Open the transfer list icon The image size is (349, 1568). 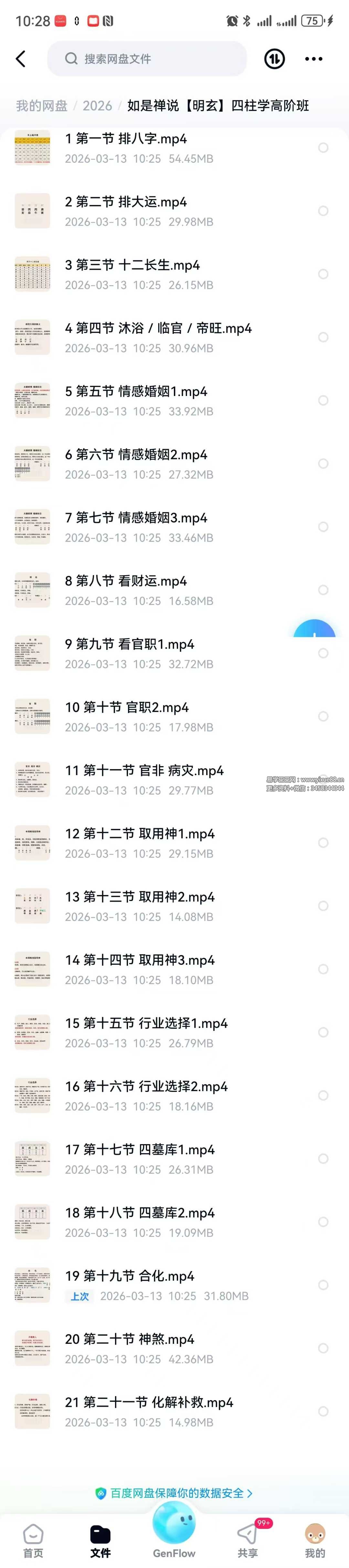[274, 59]
